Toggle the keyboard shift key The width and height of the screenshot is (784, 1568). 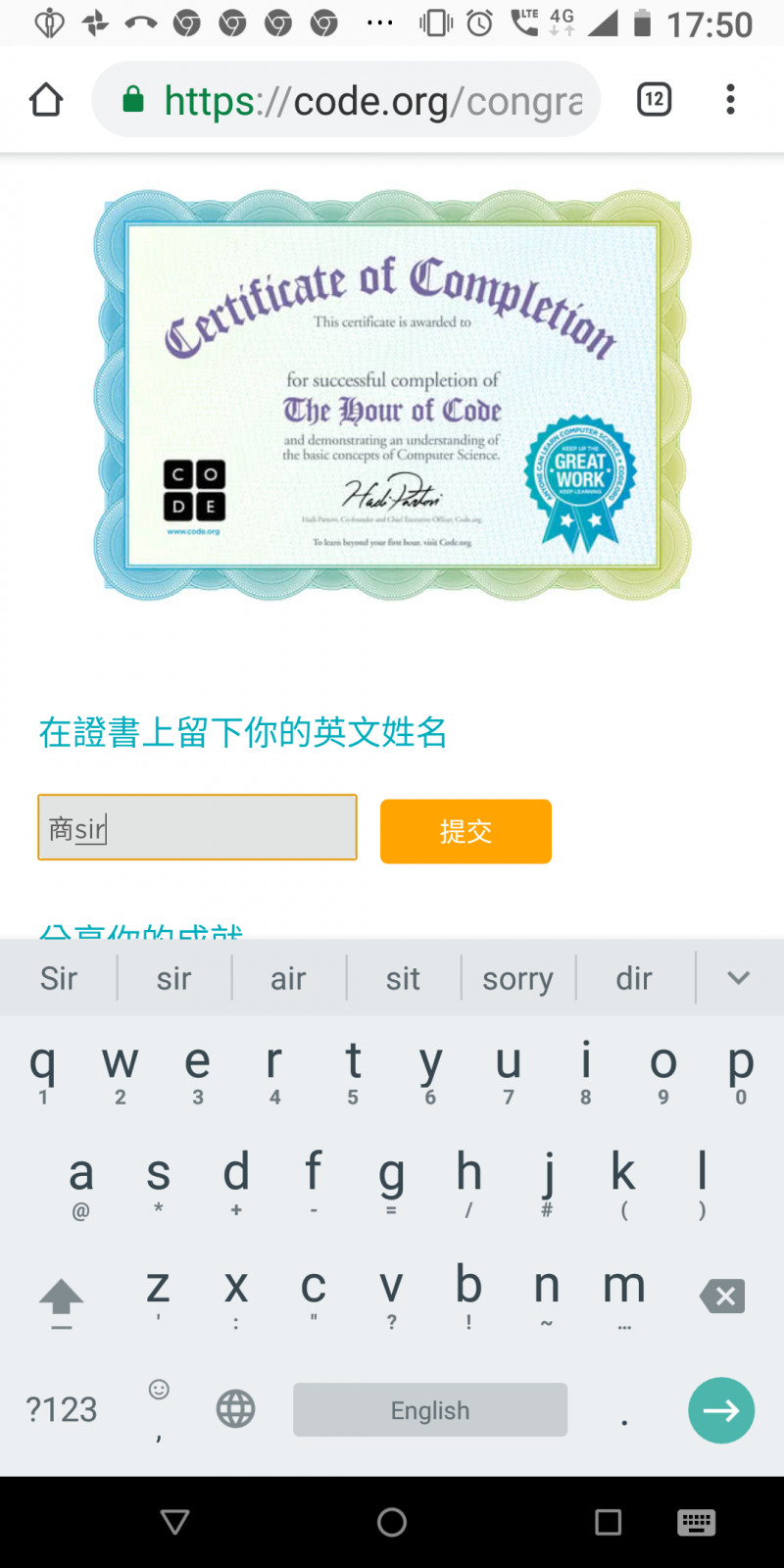pos(61,1299)
